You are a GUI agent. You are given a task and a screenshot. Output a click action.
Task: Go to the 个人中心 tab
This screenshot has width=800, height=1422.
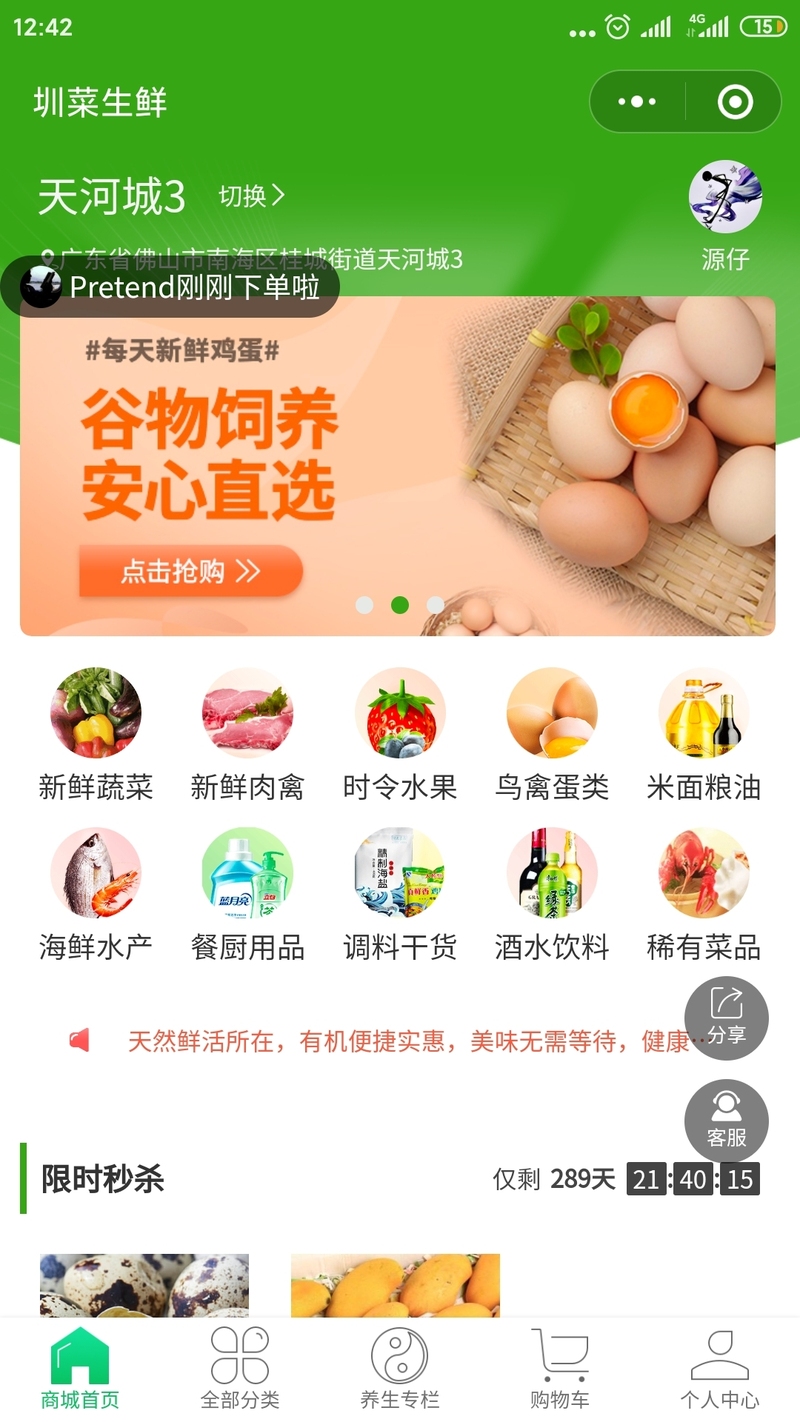[720, 1368]
